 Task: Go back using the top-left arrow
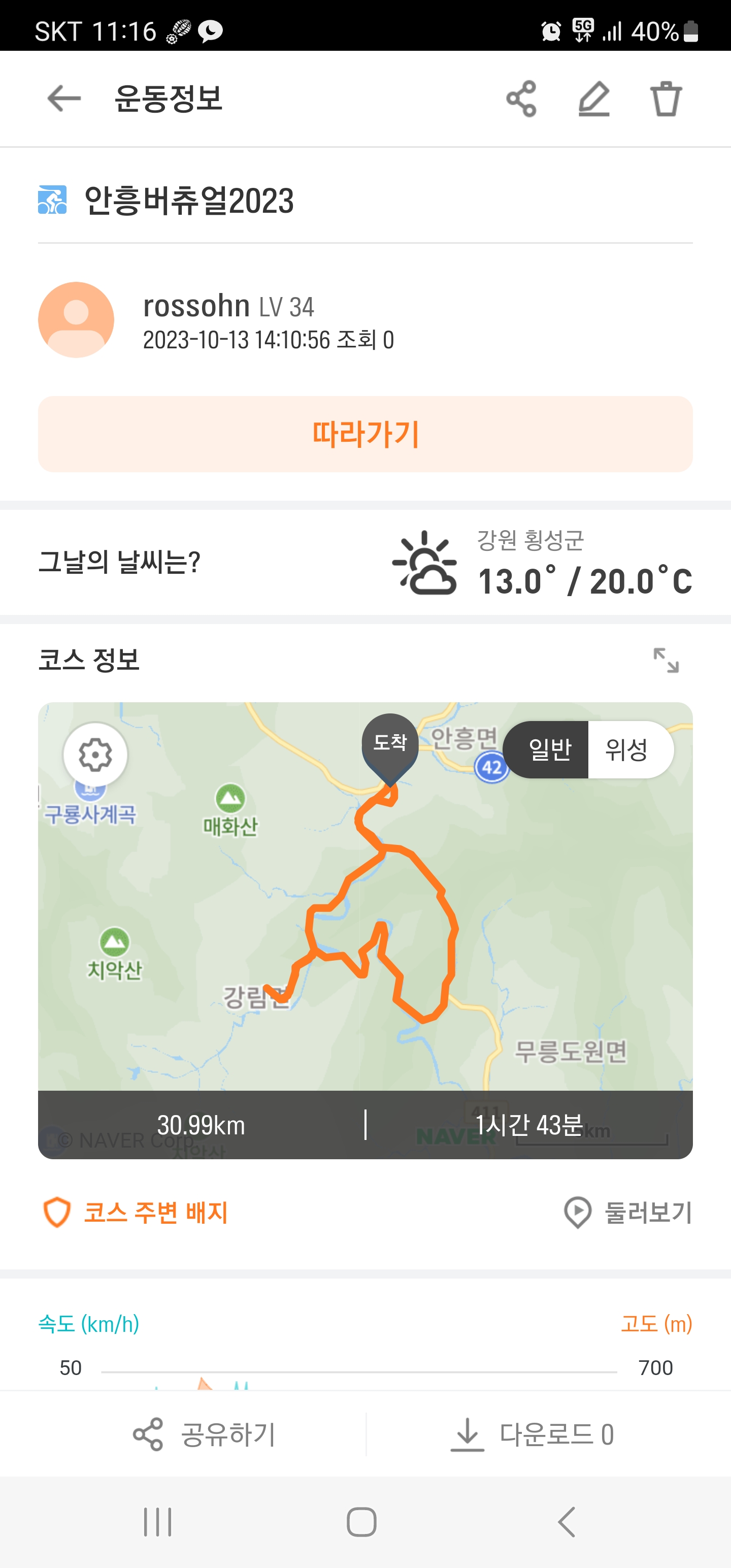[64, 98]
